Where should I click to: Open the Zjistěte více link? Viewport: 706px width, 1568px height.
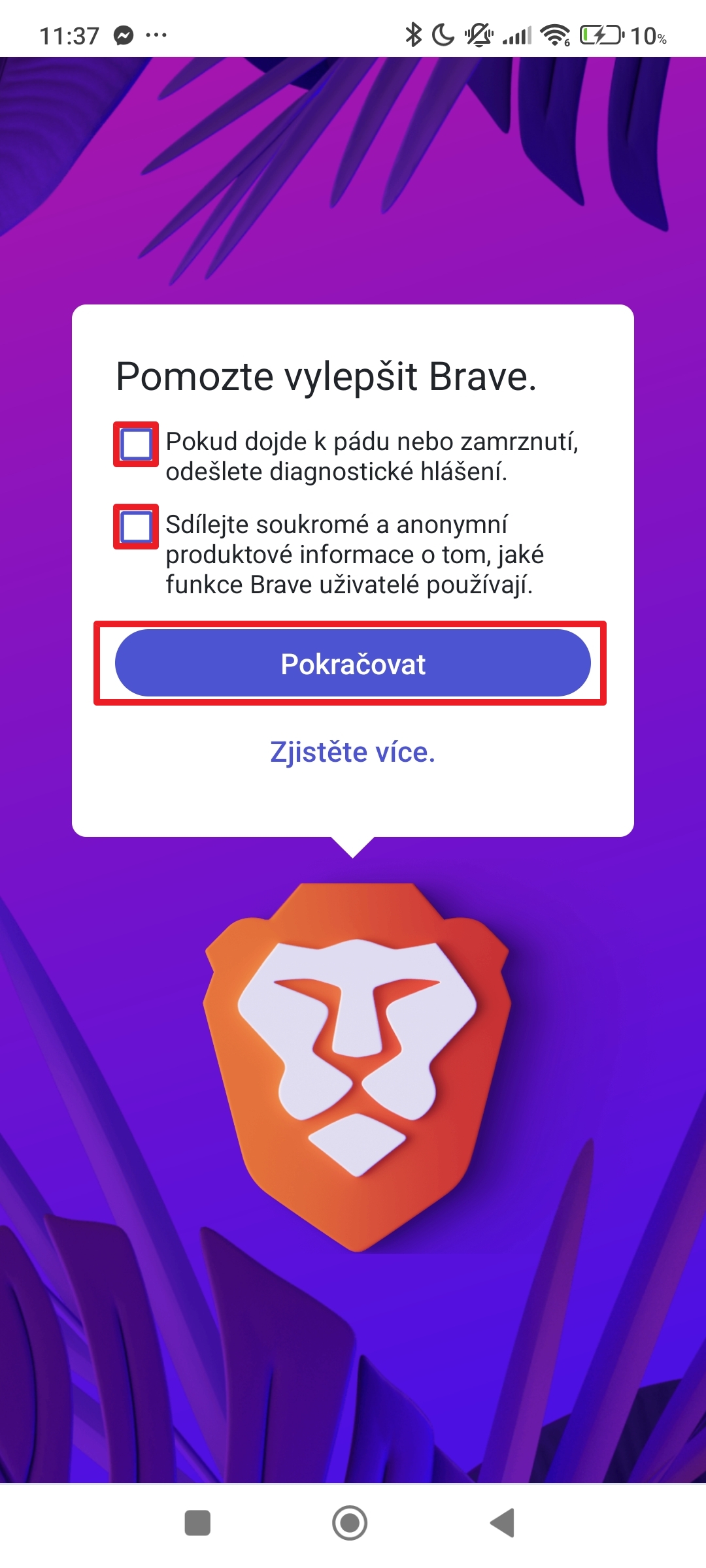(x=352, y=752)
